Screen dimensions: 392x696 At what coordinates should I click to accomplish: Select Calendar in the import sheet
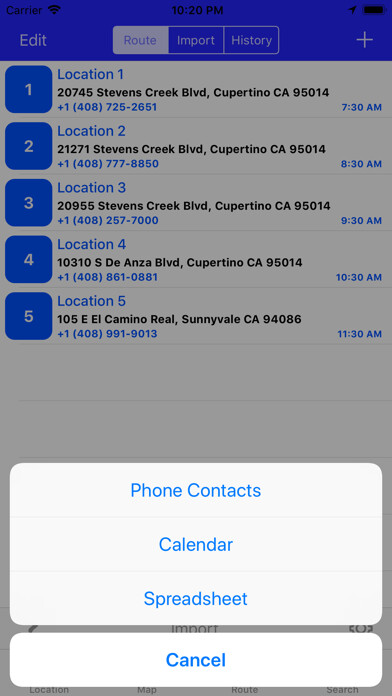(x=196, y=544)
